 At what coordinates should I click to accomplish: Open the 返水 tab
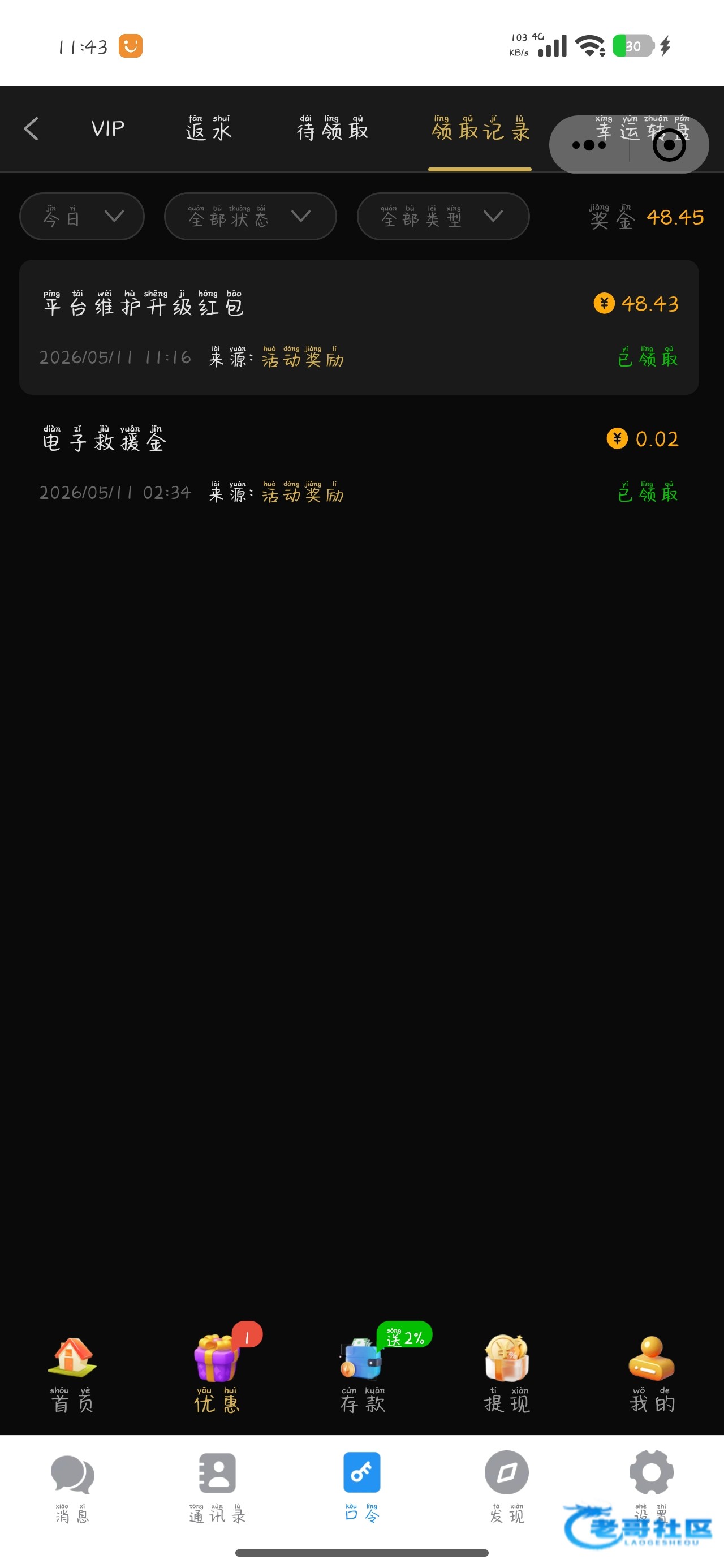tap(209, 128)
